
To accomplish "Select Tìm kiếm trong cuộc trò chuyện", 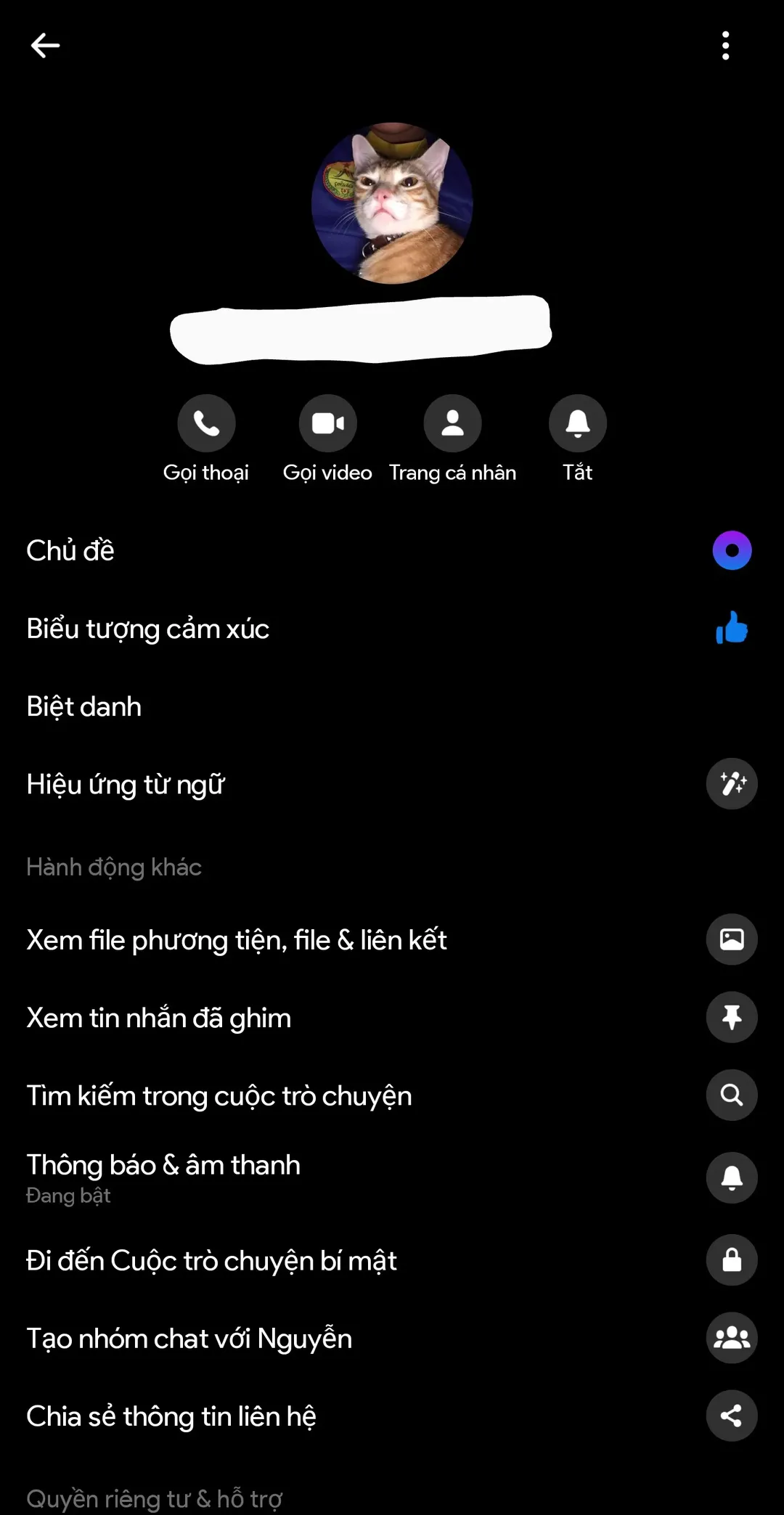I will point(219,1095).
